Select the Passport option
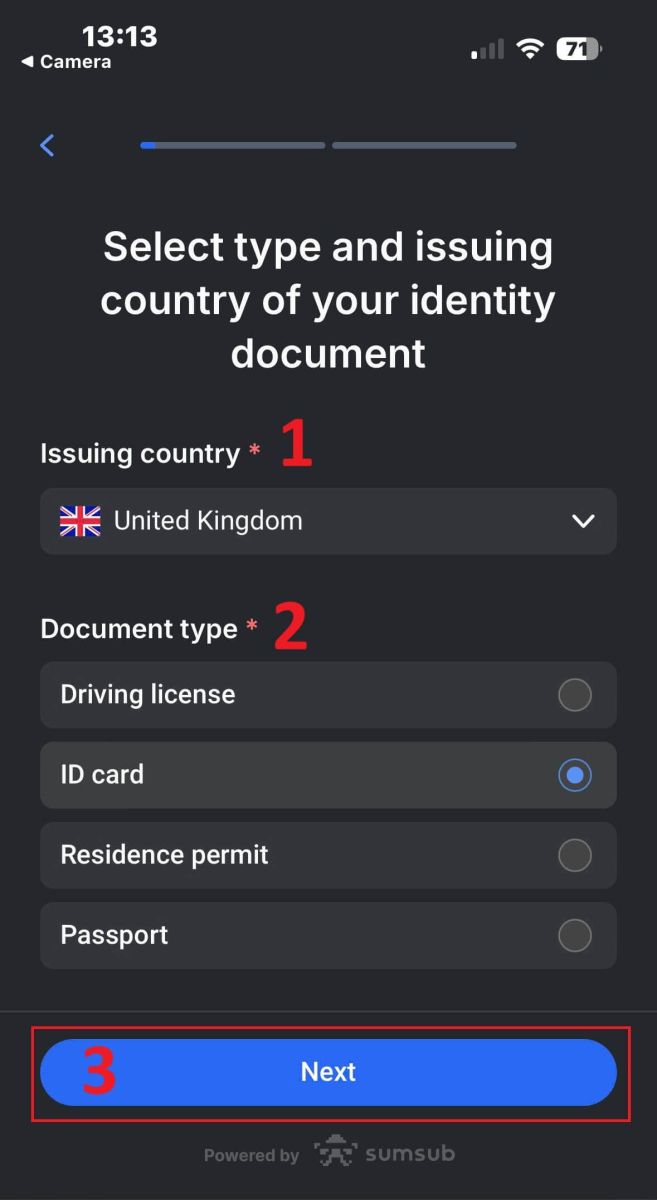The width and height of the screenshot is (657, 1200). (328, 935)
